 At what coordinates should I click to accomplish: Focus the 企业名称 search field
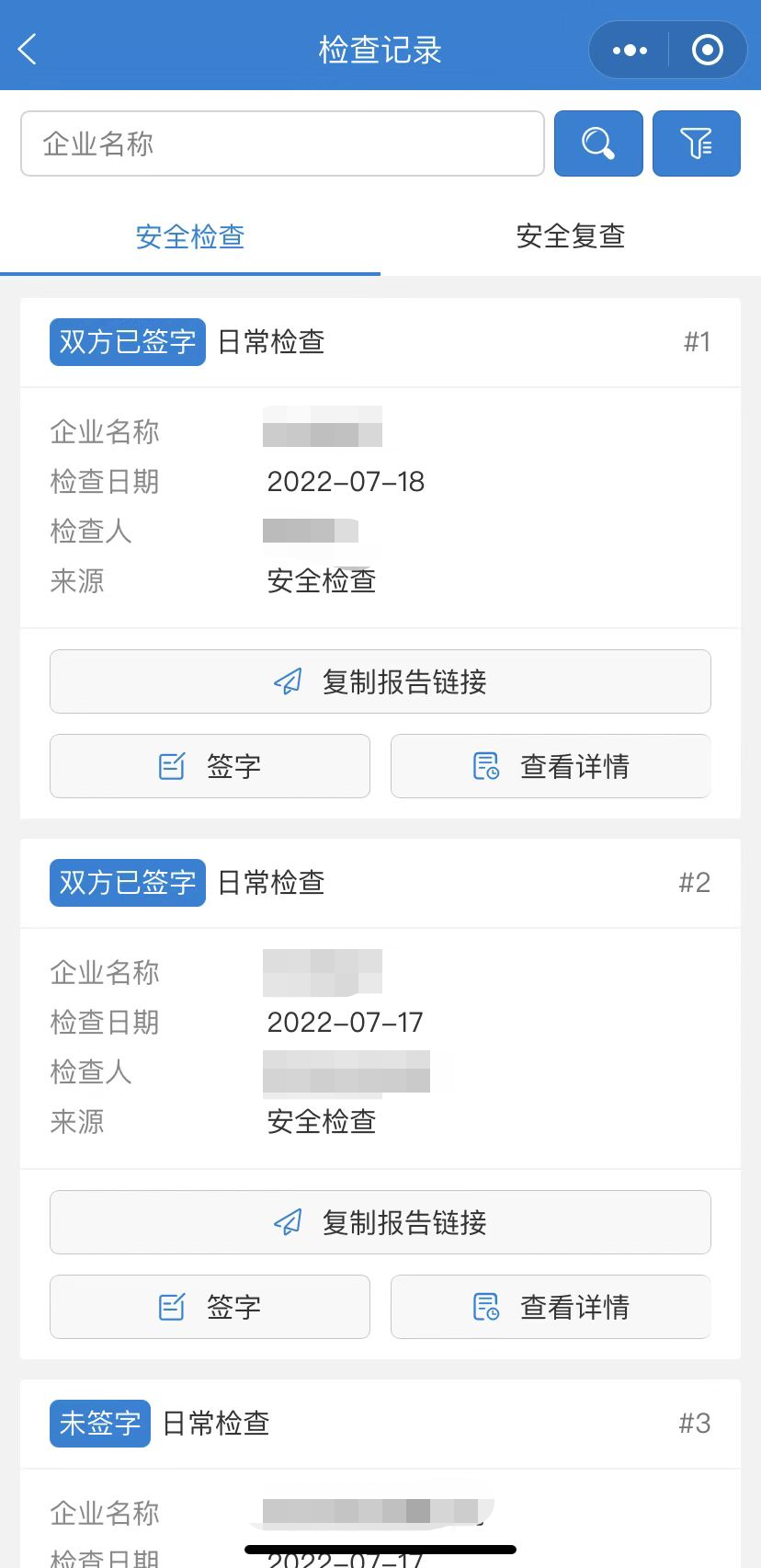tap(282, 143)
